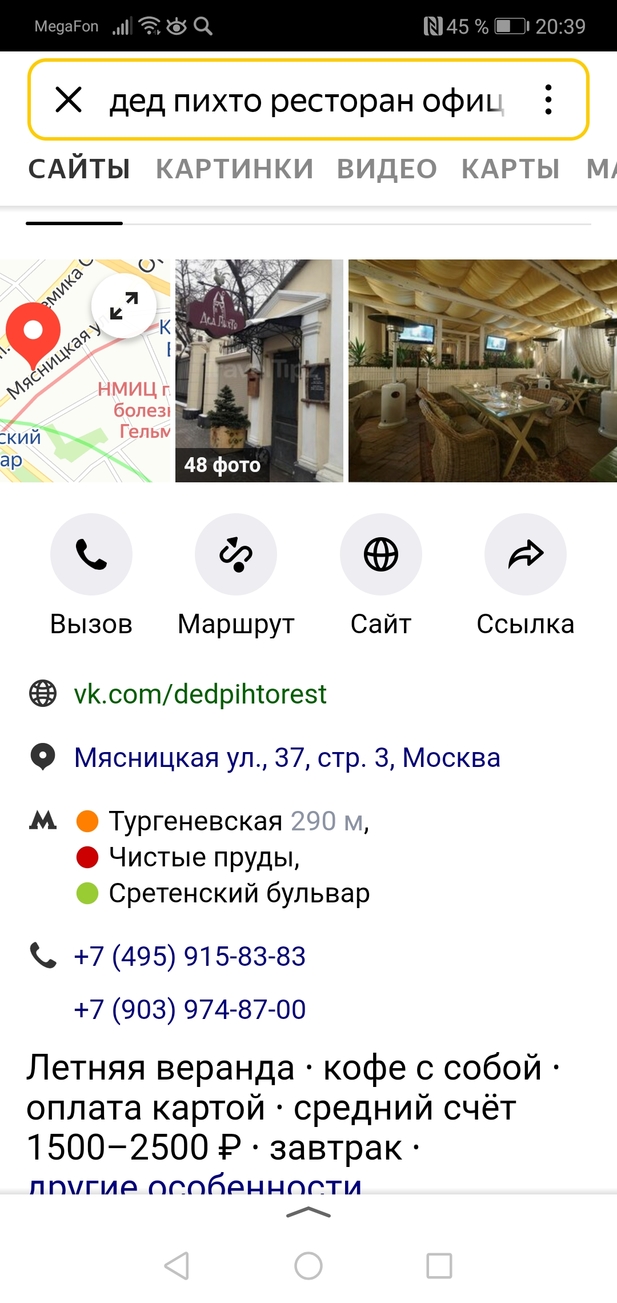Share using the Ссылка button

click(525, 555)
